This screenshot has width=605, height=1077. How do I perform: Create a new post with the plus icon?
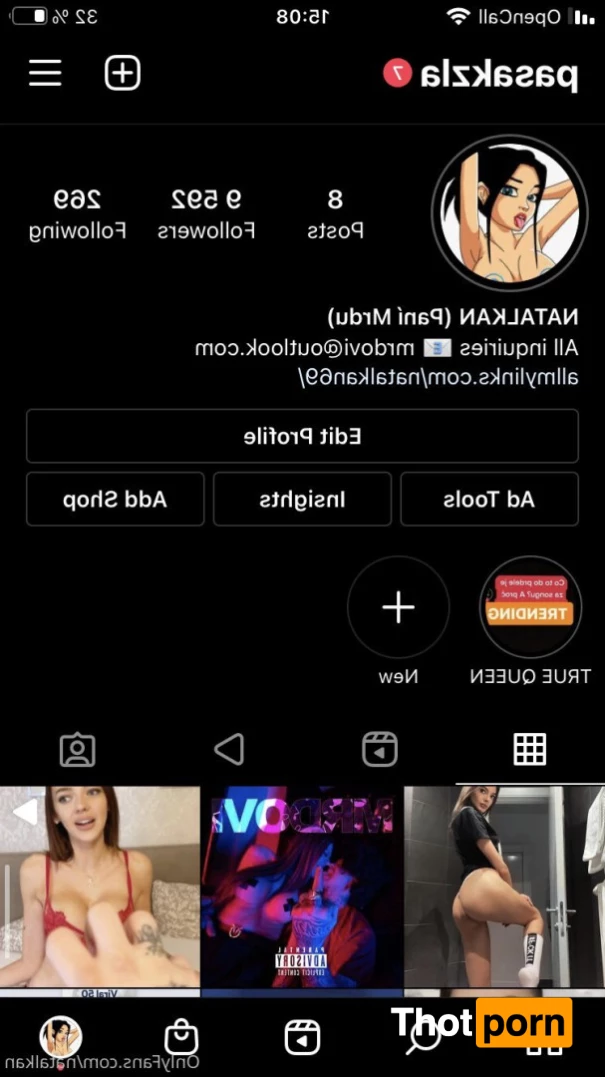click(x=122, y=73)
